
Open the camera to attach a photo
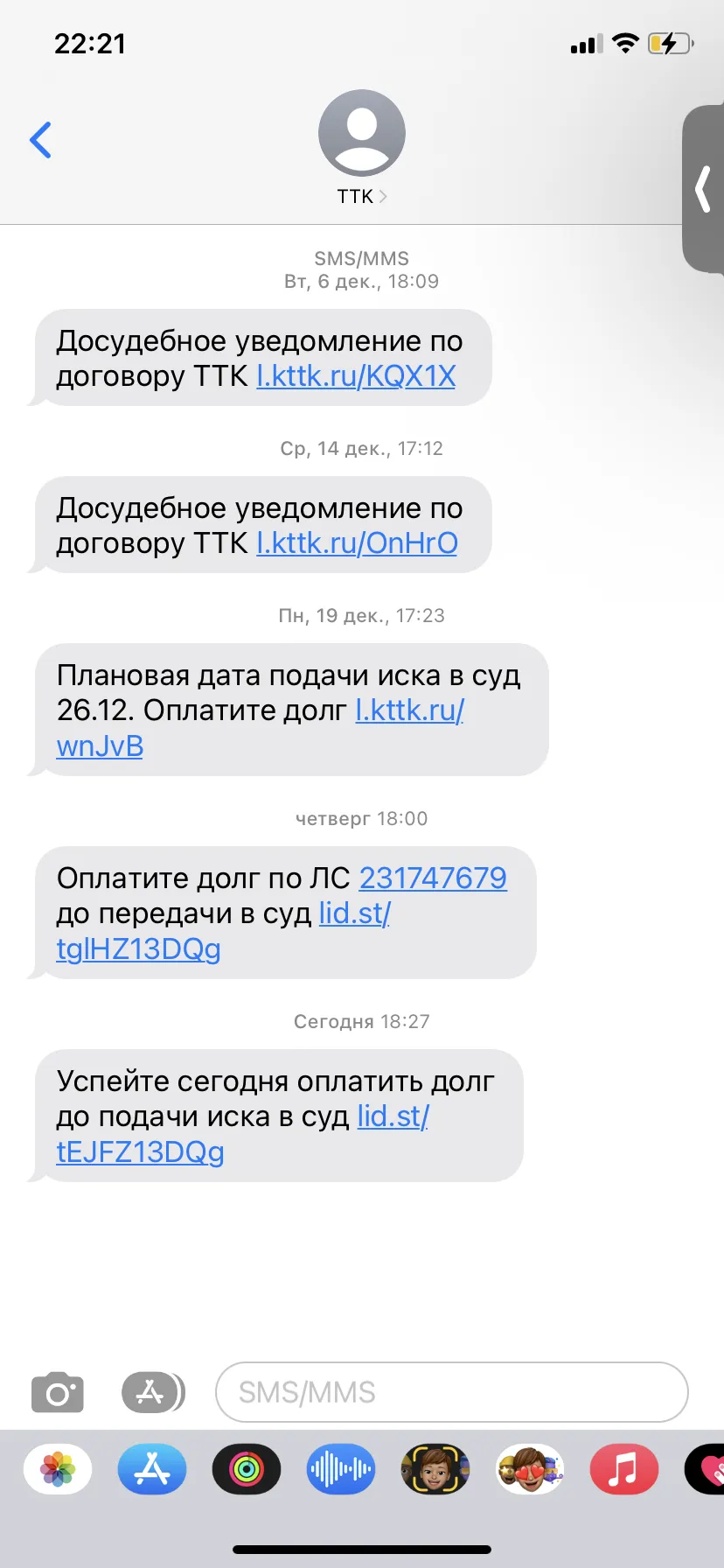[58, 1392]
